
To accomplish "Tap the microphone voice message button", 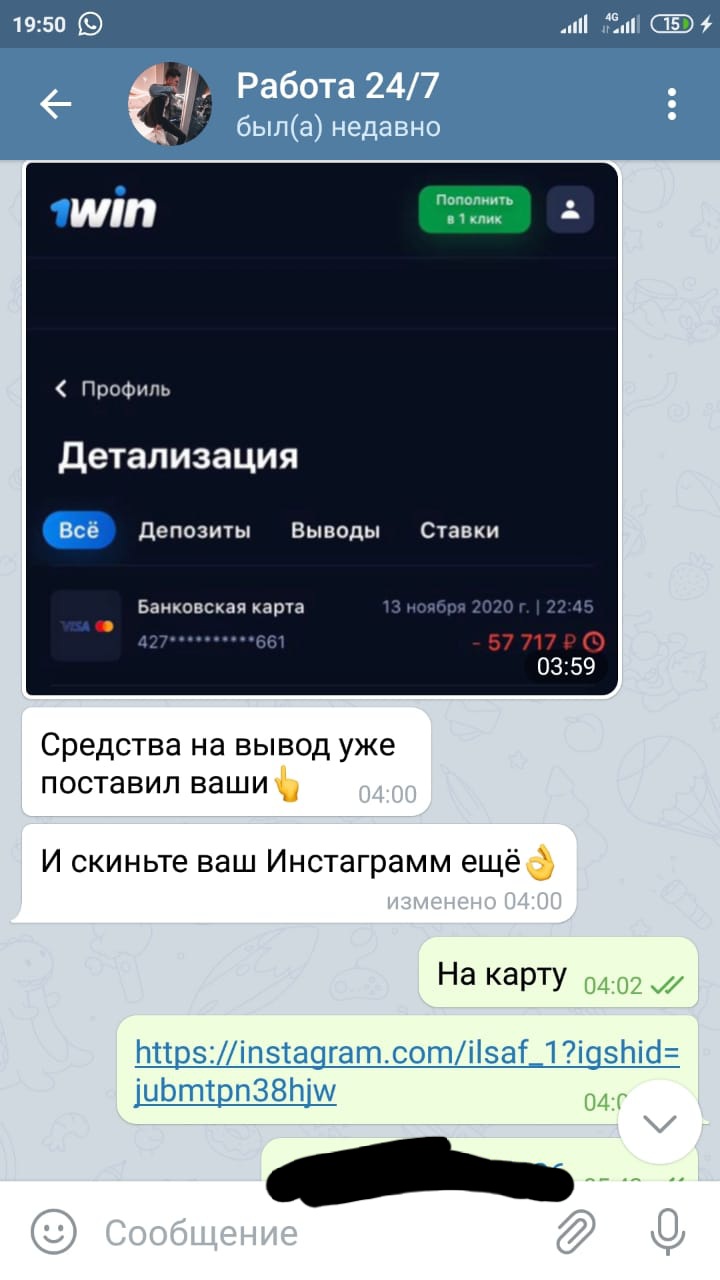I will (667, 1231).
